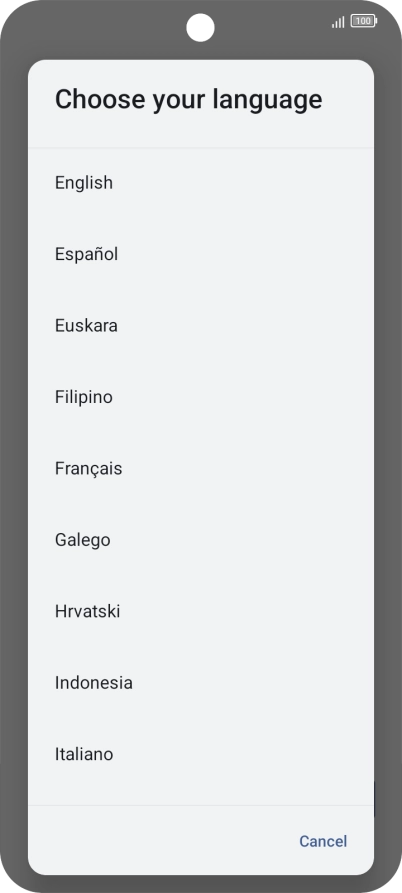This screenshot has height=893, width=402.
Task: Choose Español from the language list
Action: click(201, 254)
